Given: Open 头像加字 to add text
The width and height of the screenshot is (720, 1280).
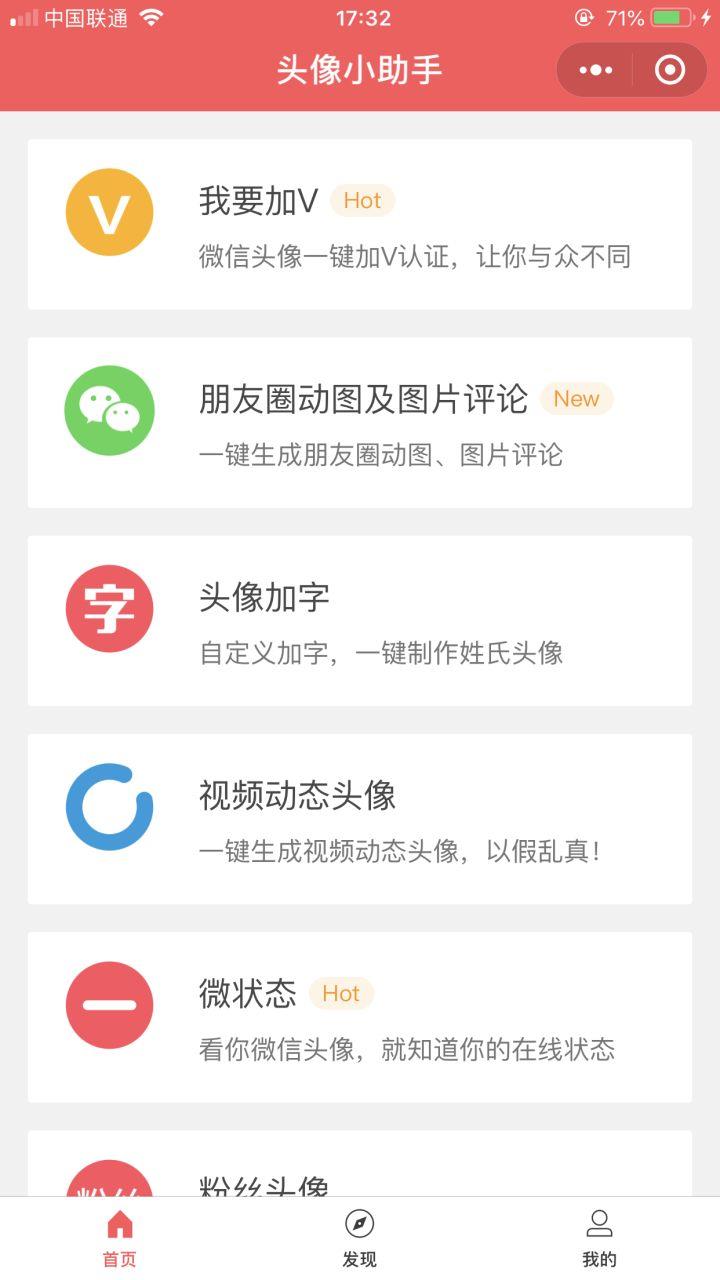Looking at the screenshot, I should [360, 620].
